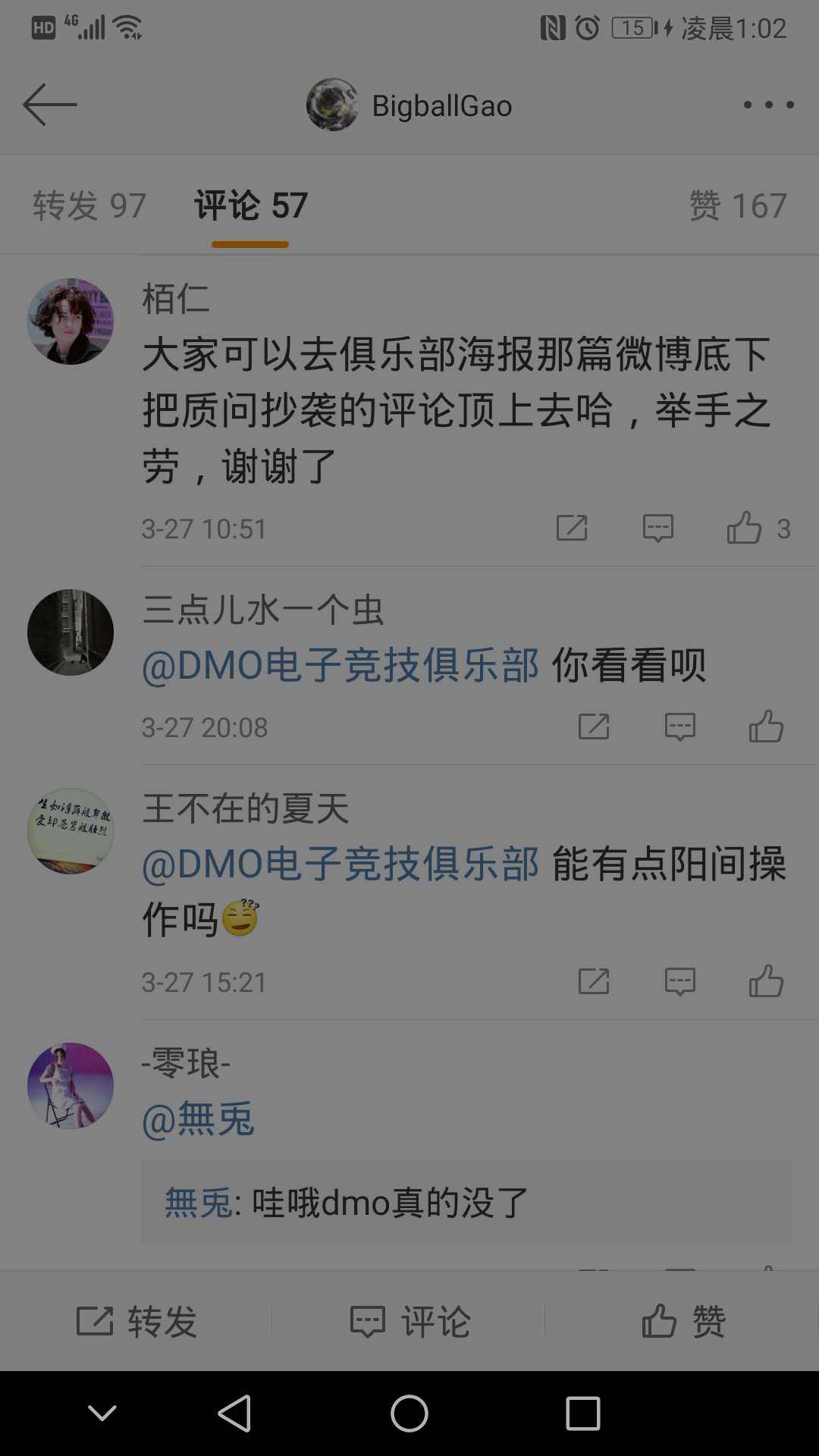Viewport: 819px width, 1456px height.
Task: Switch to the 赞 167 tab
Action: pyautogui.click(x=737, y=206)
